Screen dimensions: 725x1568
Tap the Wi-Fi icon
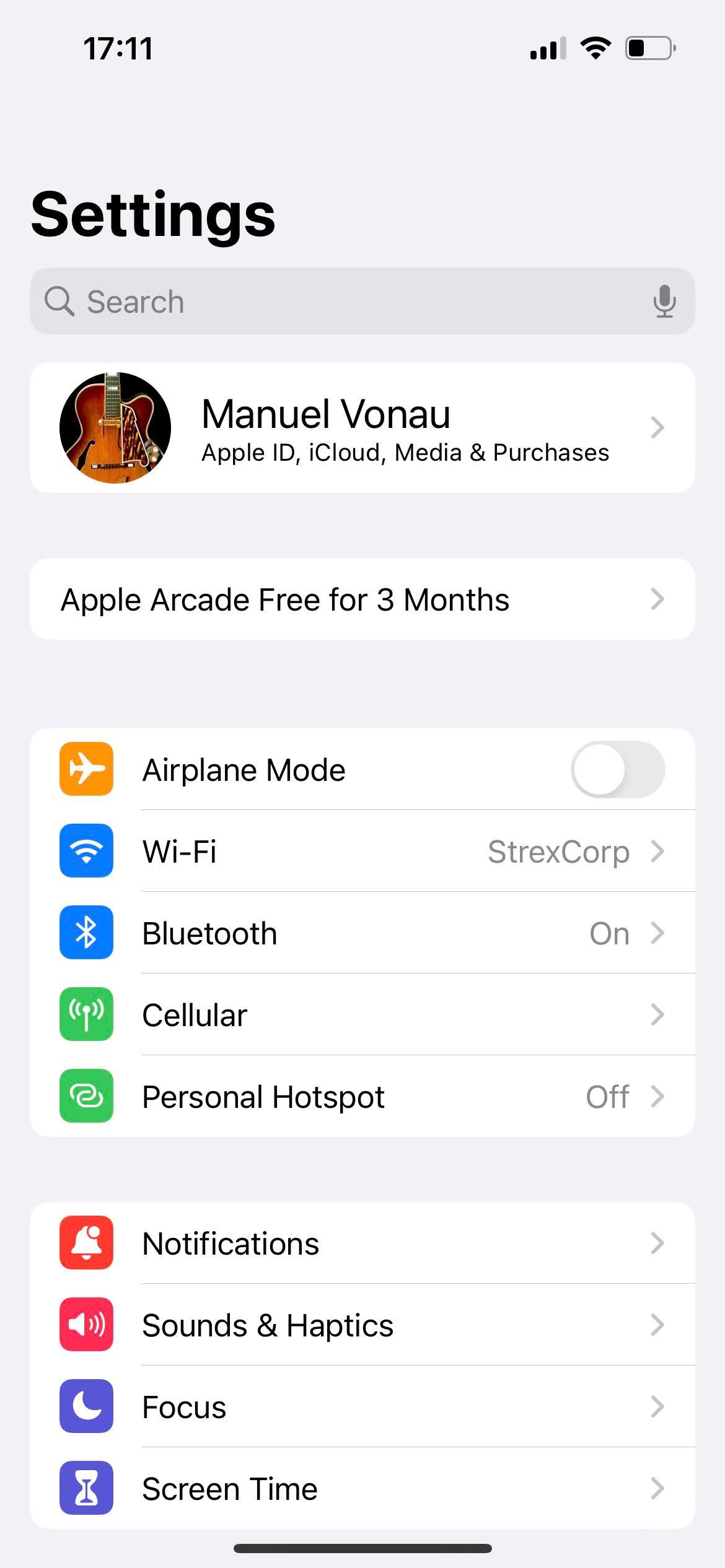tap(86, 852)
